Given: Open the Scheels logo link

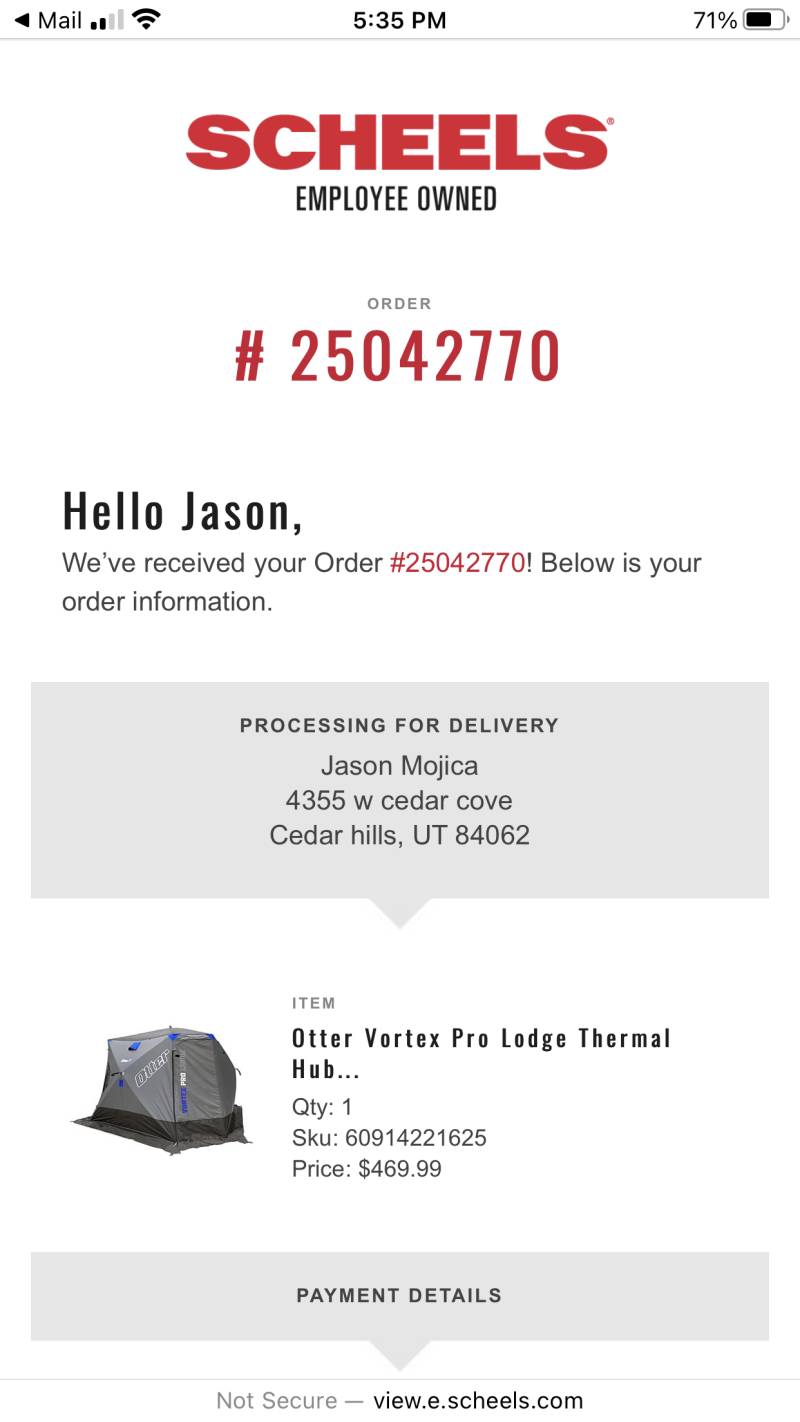Looking at the screenshot, I should click(400, 163).
